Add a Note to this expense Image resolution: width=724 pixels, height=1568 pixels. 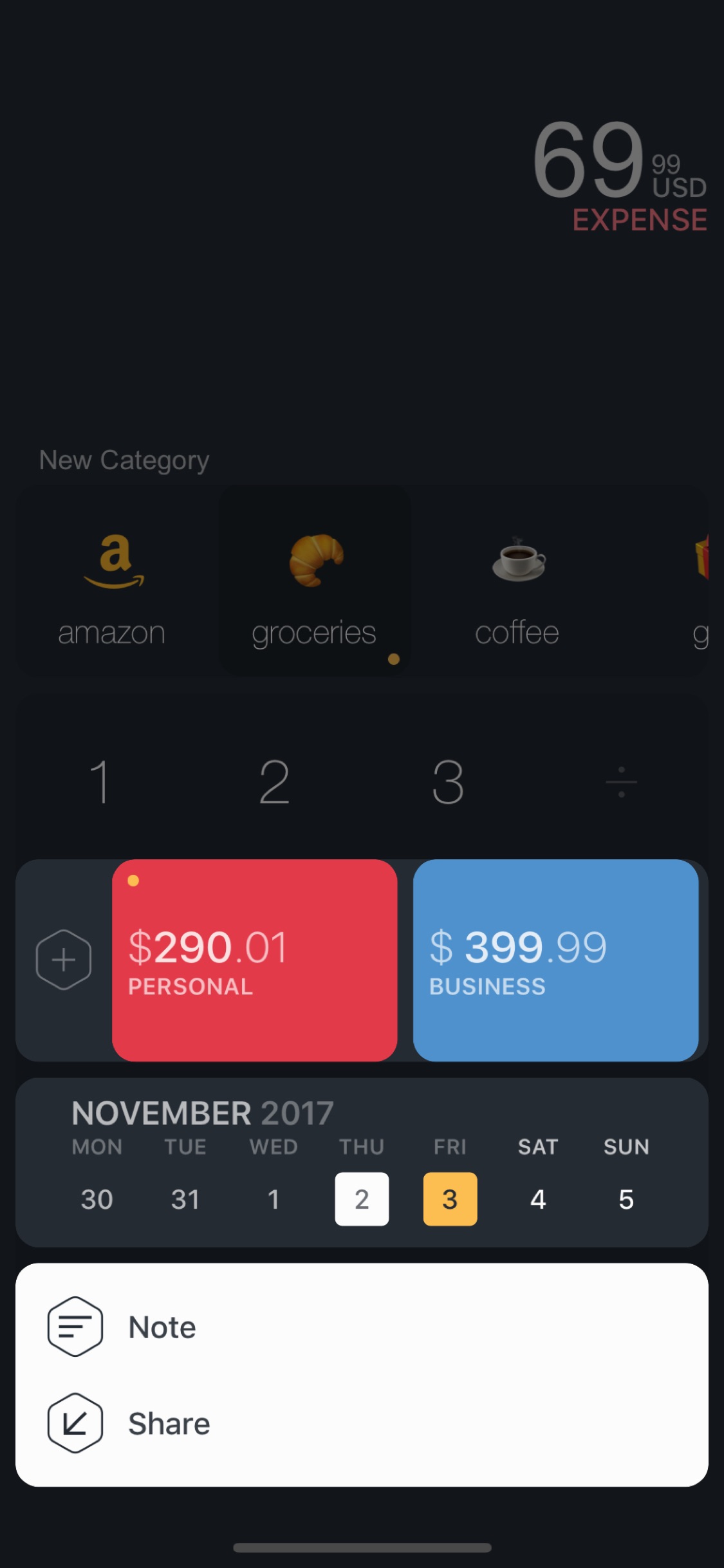click(161, 1327)
